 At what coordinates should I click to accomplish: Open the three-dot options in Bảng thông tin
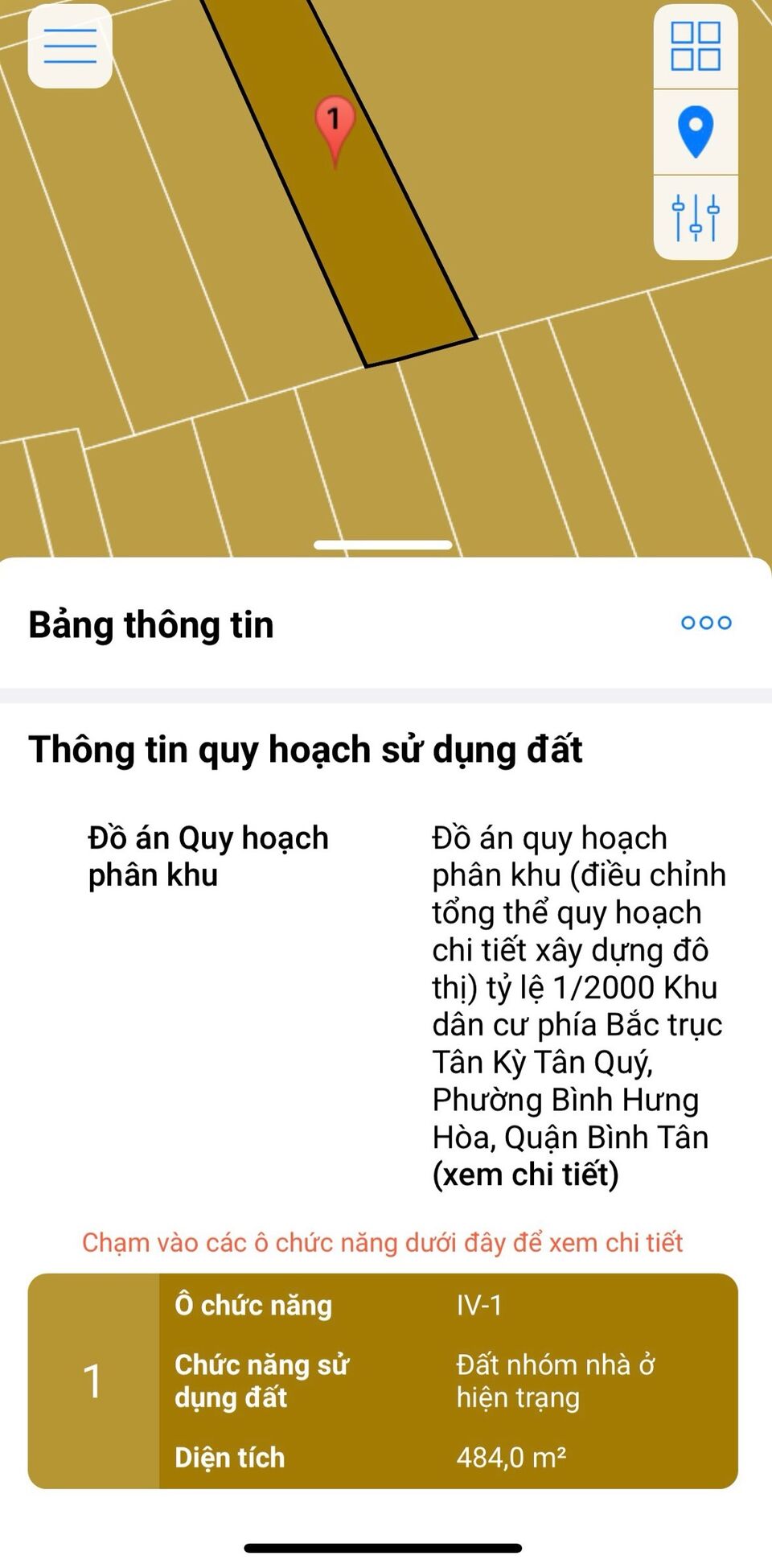click(x=706, y=623)
